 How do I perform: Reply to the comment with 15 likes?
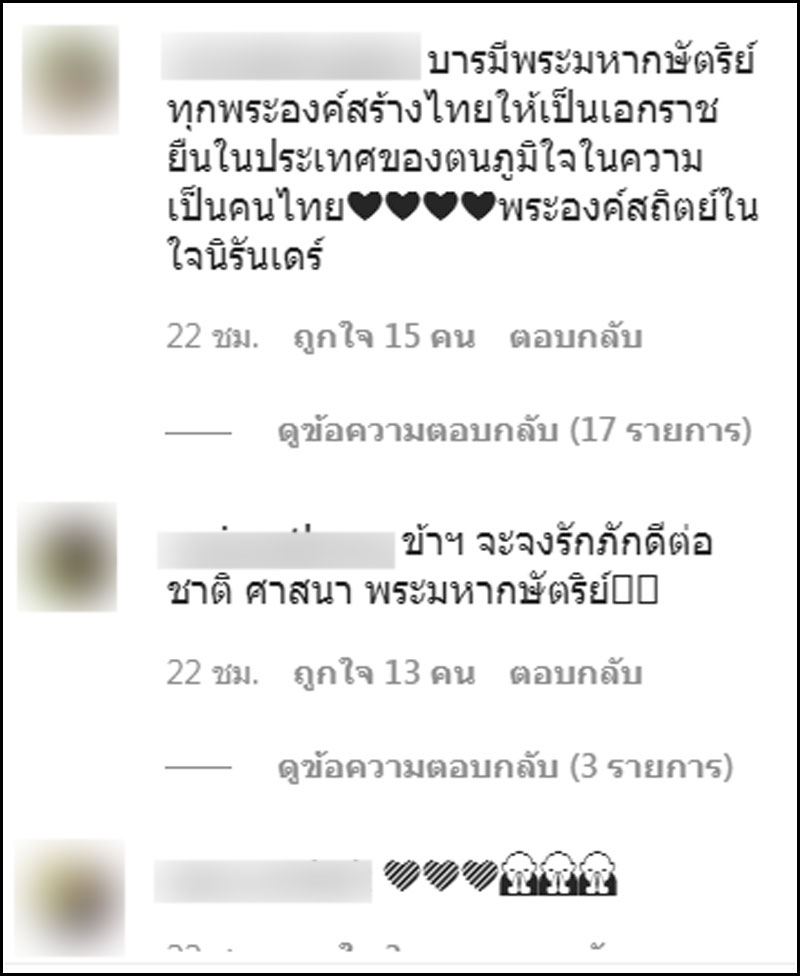coord(575,338)
